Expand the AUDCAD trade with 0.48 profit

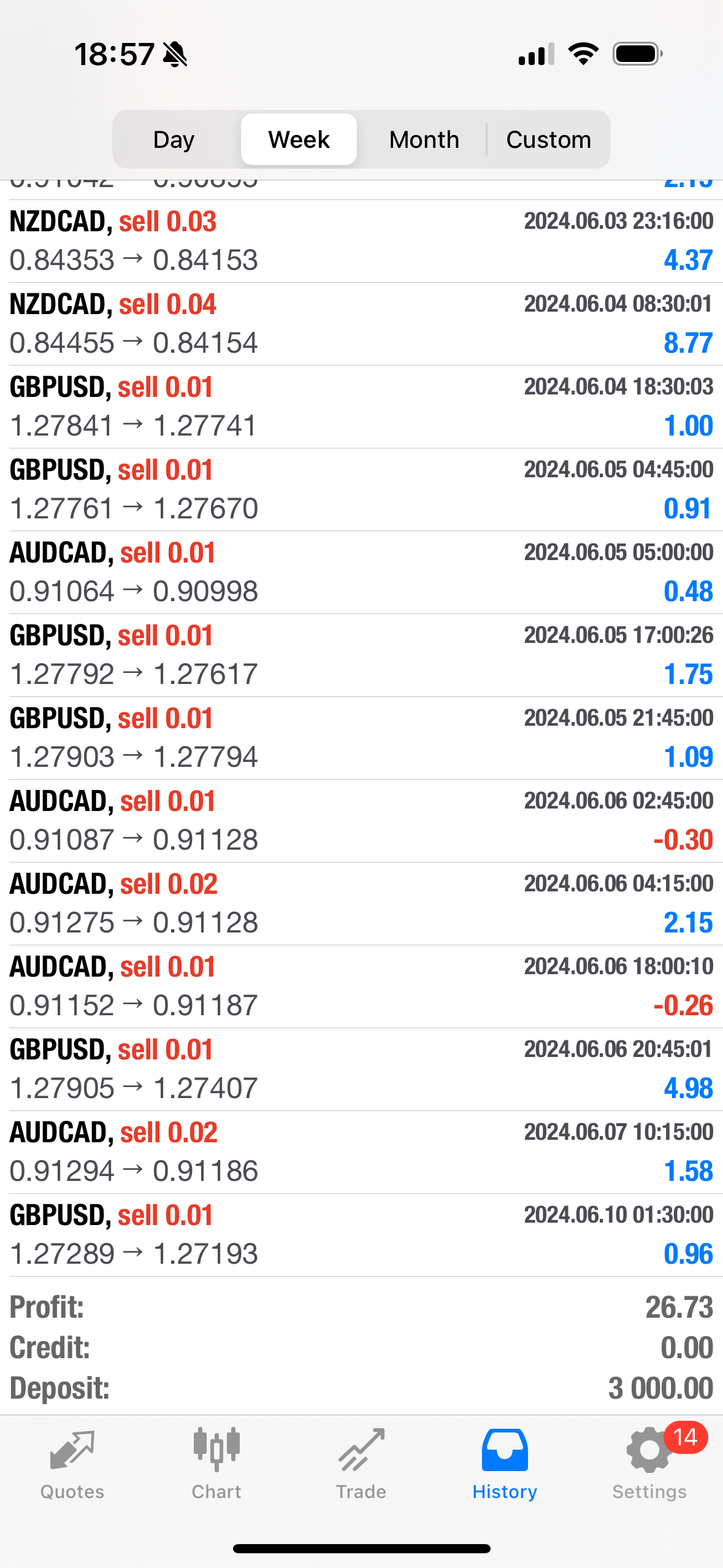coord(361,572)
